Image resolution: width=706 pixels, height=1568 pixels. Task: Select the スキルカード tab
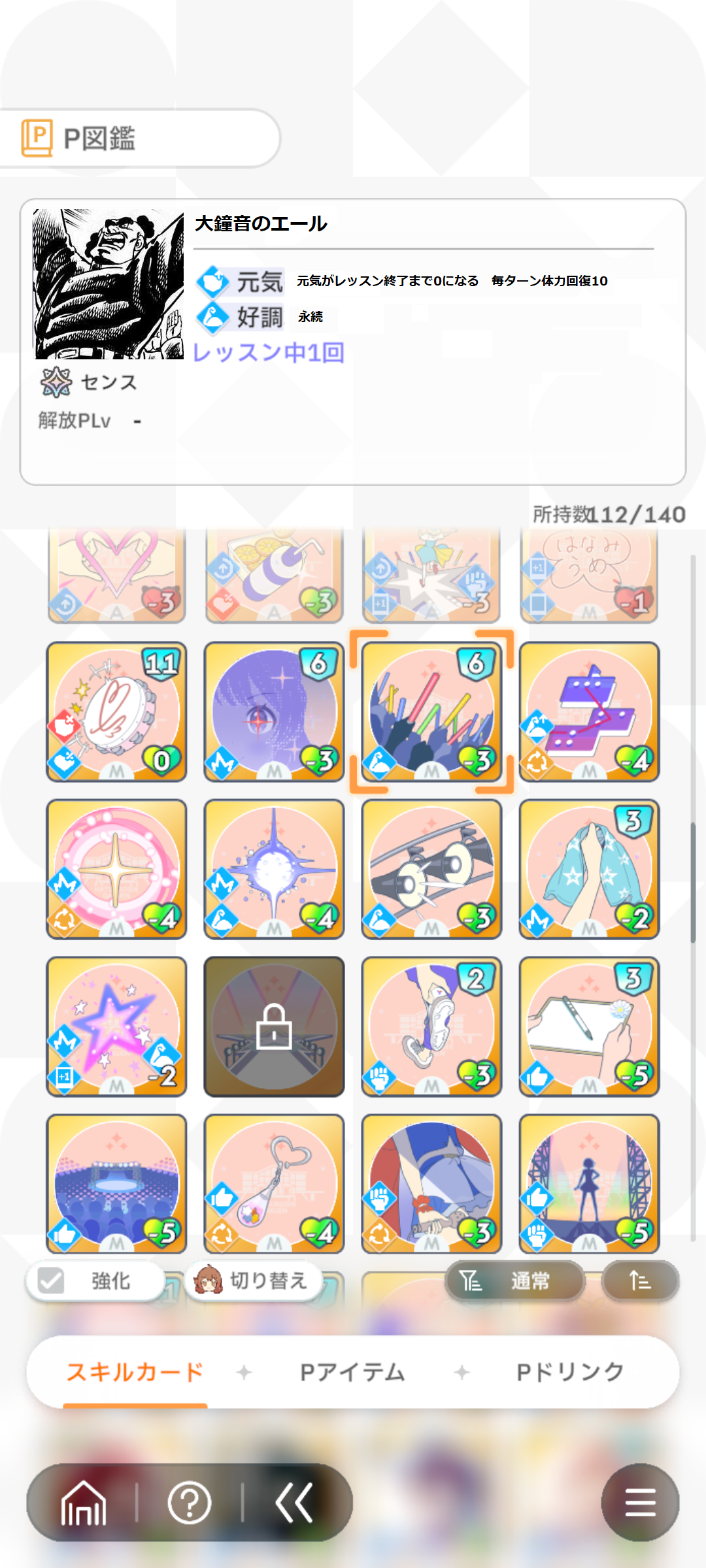[x=135, y=1372]
